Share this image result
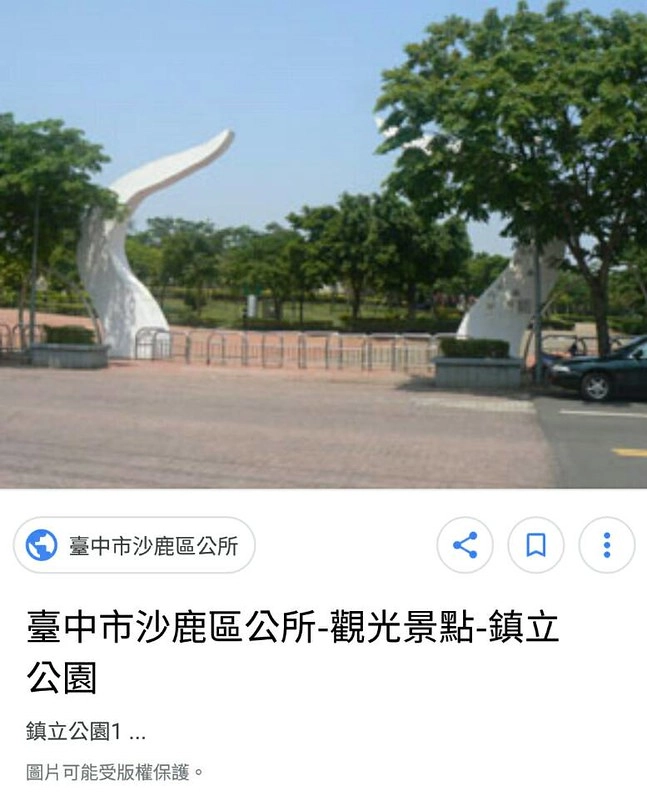 (x=465, y=545)
